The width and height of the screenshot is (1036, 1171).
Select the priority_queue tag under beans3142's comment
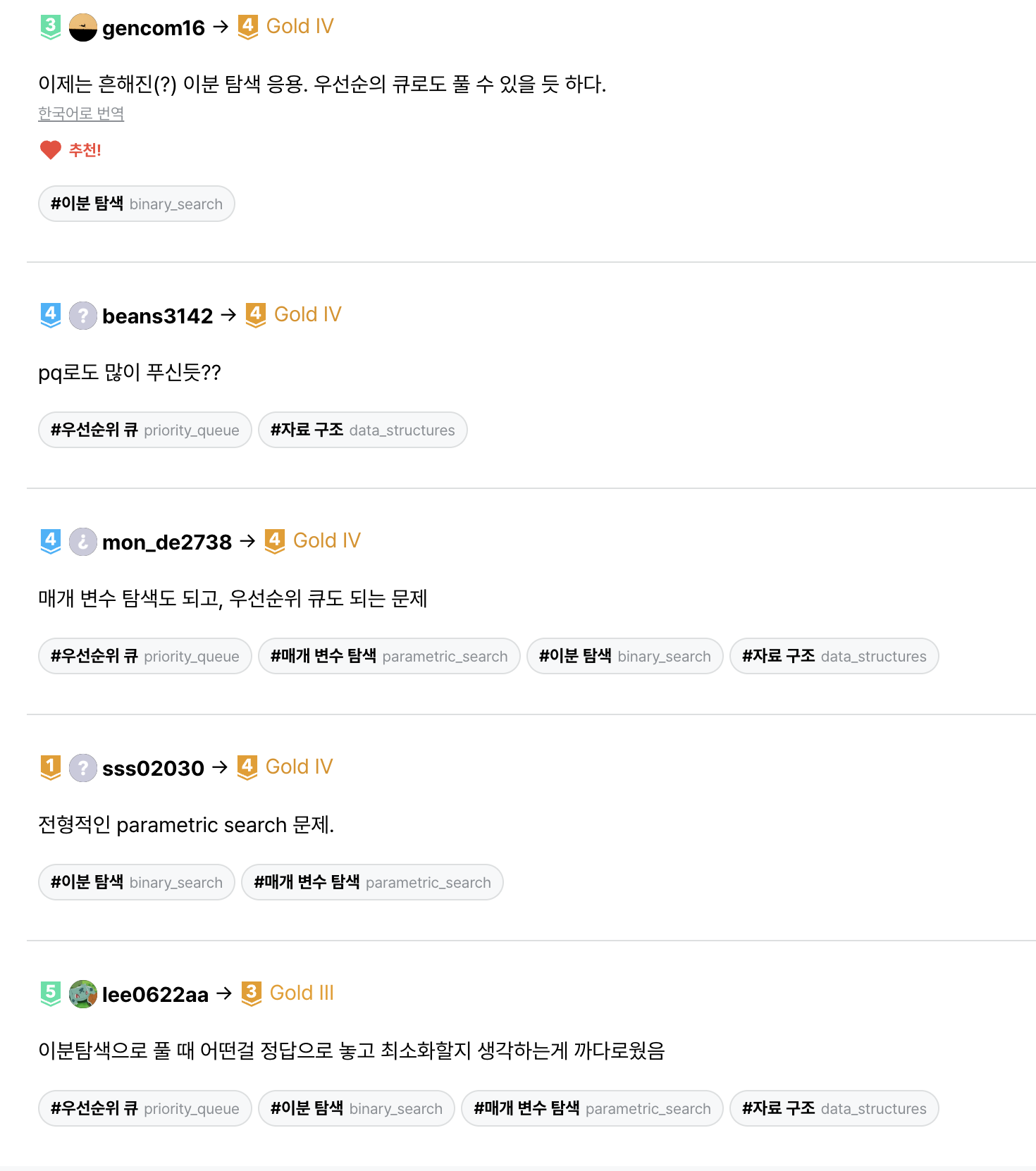pyautogui.click(x=144, y=430)
